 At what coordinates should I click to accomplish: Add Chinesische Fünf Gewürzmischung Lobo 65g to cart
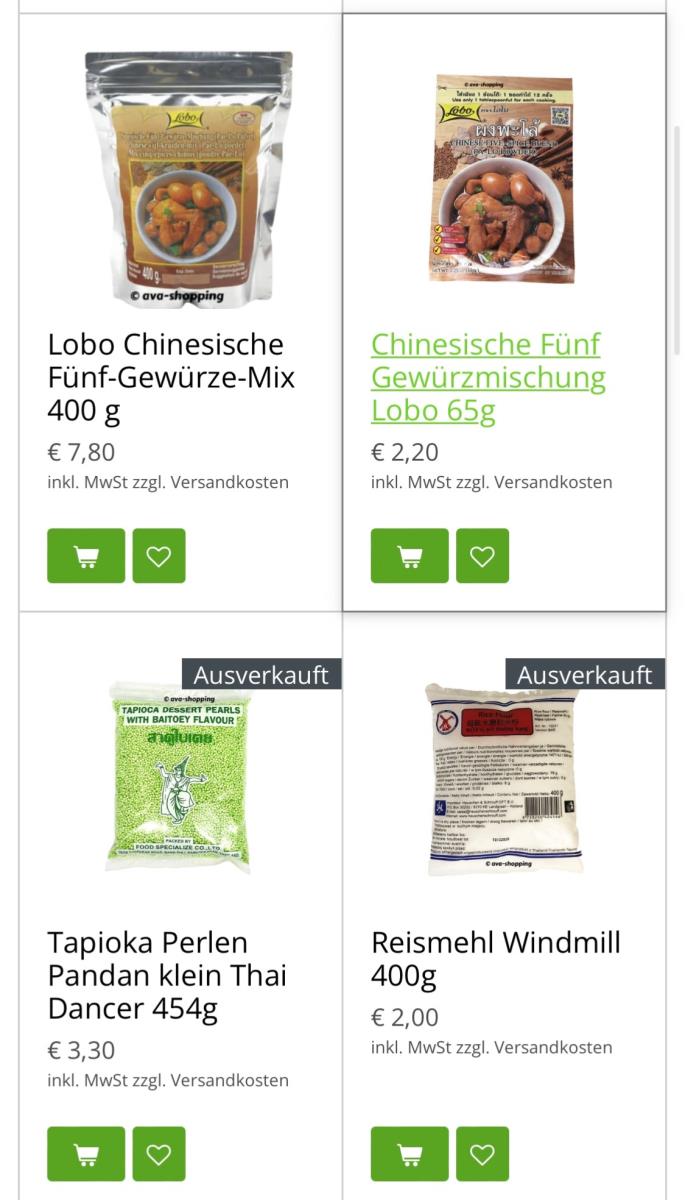pyautogui.click(x=410, y=556)
